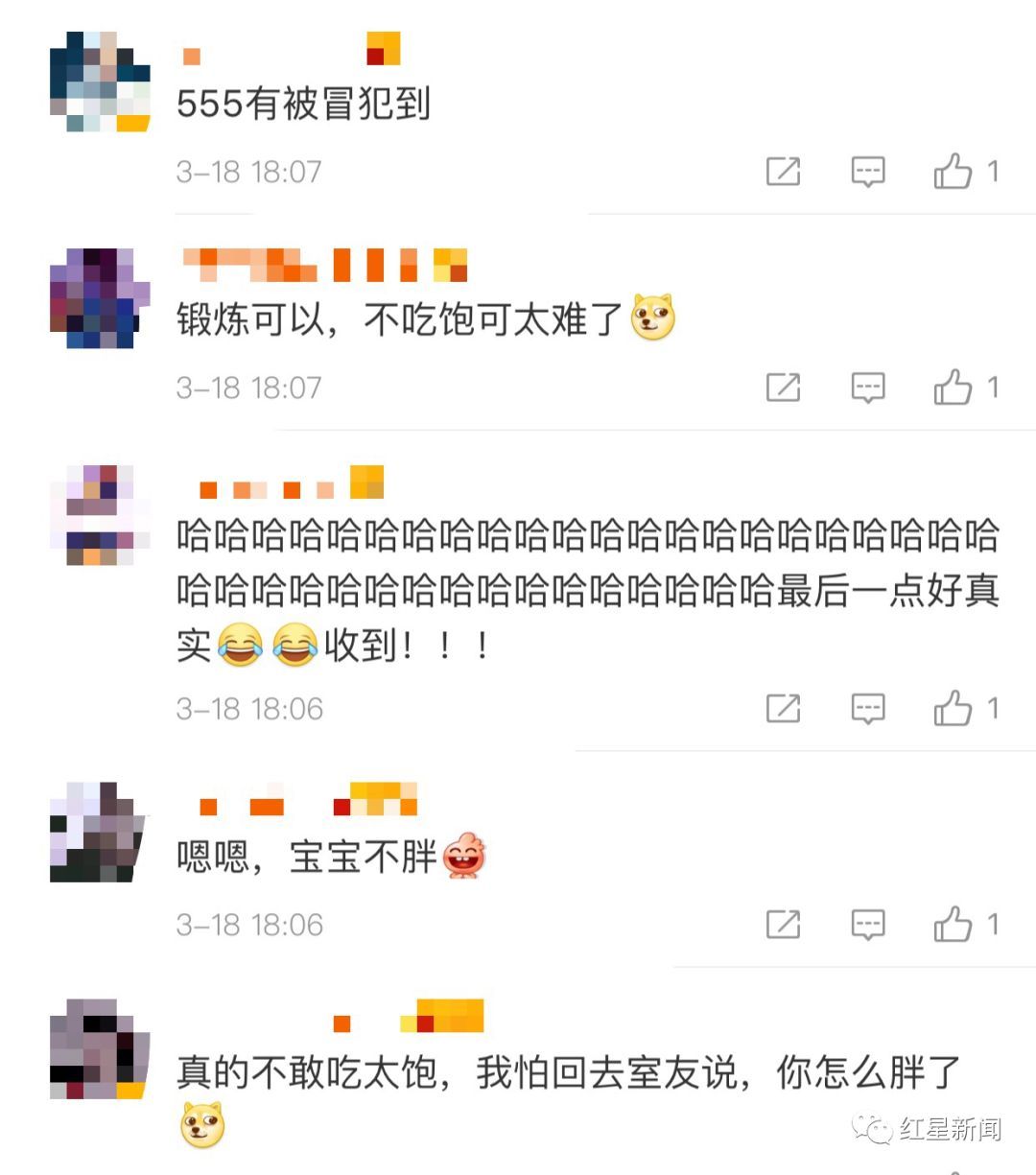Repost the comment '555有被冒犯到'
The height and width of the screenshot is (1175, 1036).
pyautogui.click(x=783, y=172)
